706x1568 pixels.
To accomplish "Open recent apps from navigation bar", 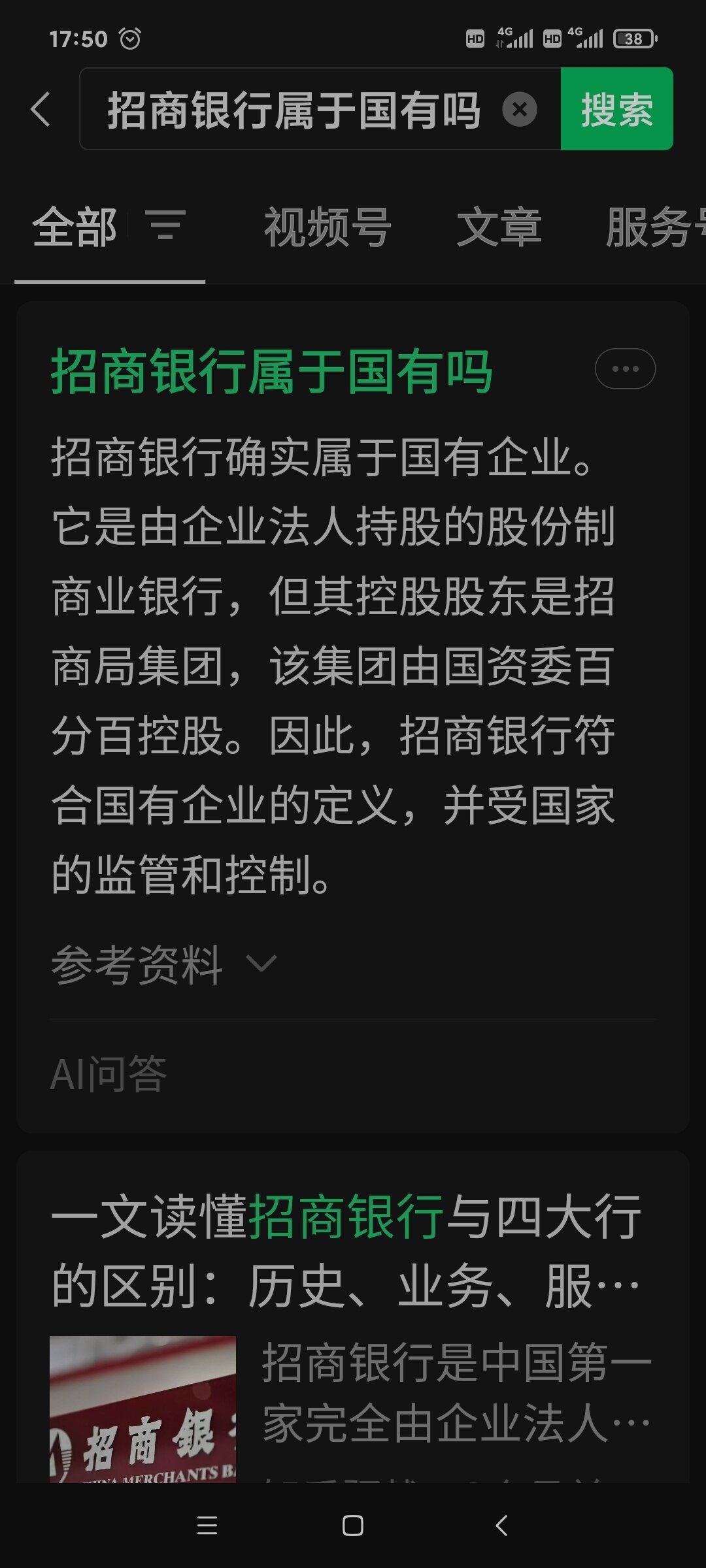I will click(207, 1526).
